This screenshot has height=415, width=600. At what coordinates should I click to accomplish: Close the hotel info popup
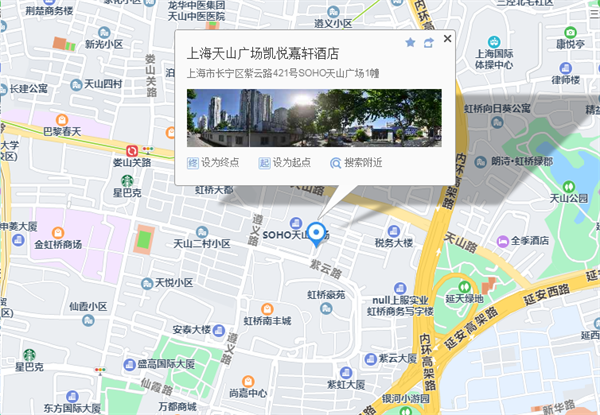point(447,39)
